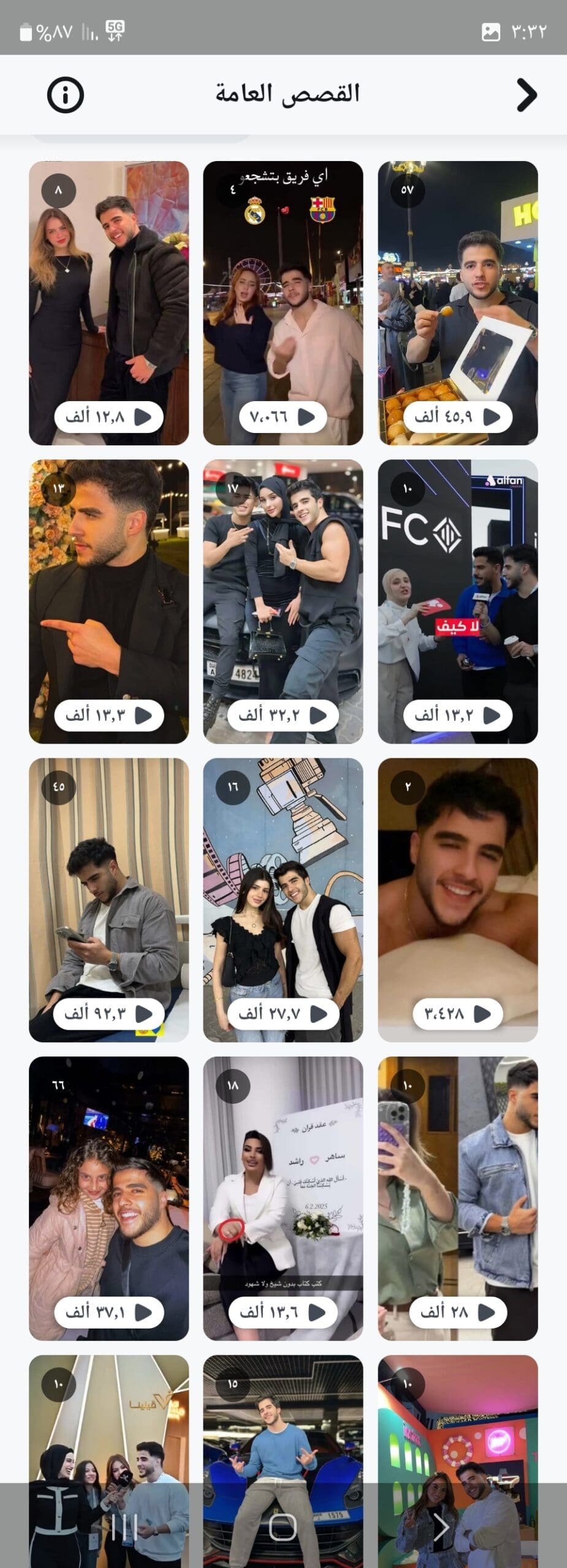This screenshot has width=567, height=1568.
Task: Open the story with ٣،٤٢٨ views
Action: click(x=457, y=899)
